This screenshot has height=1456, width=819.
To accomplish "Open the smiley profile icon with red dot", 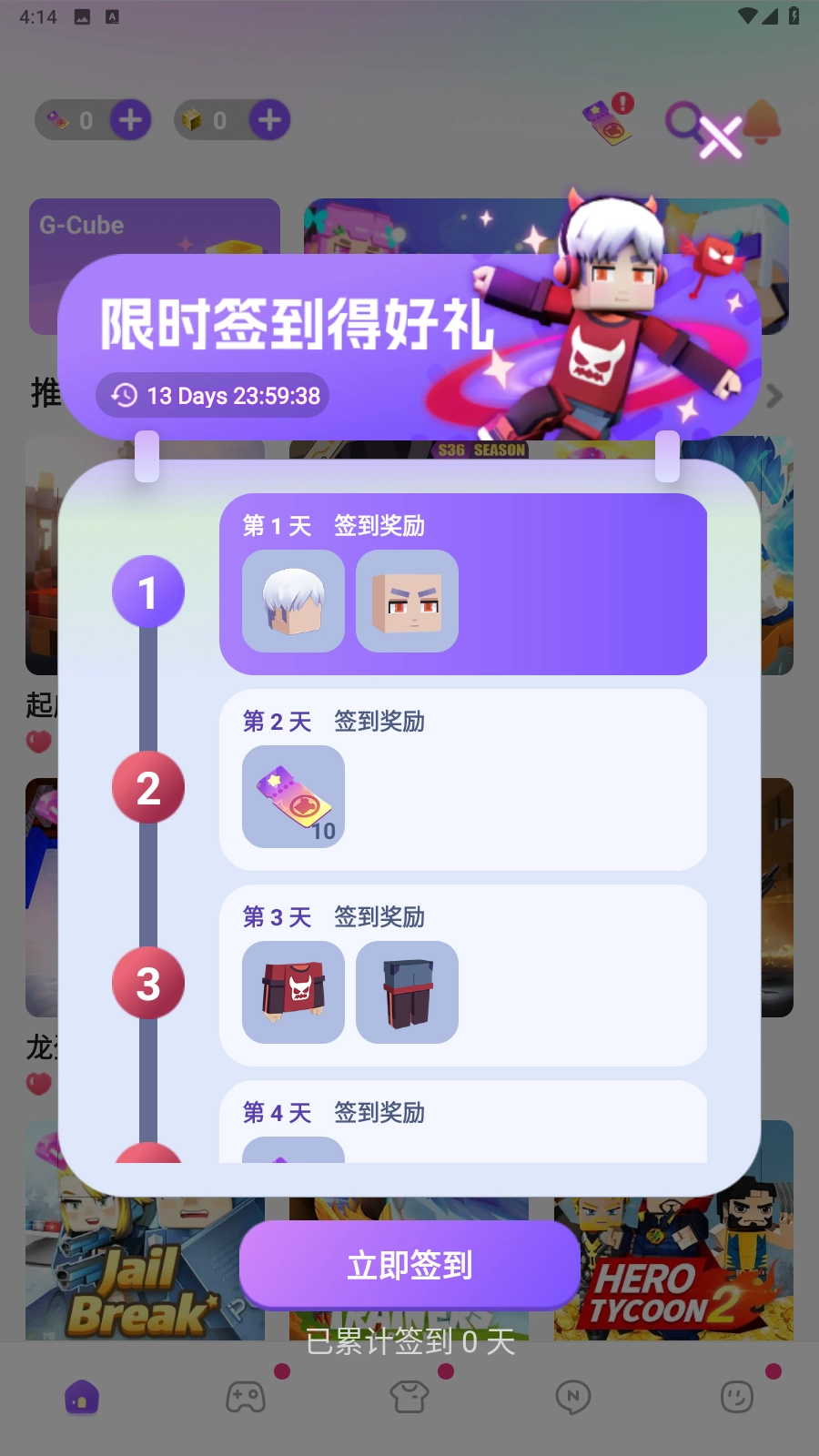I will point(736,1397).
